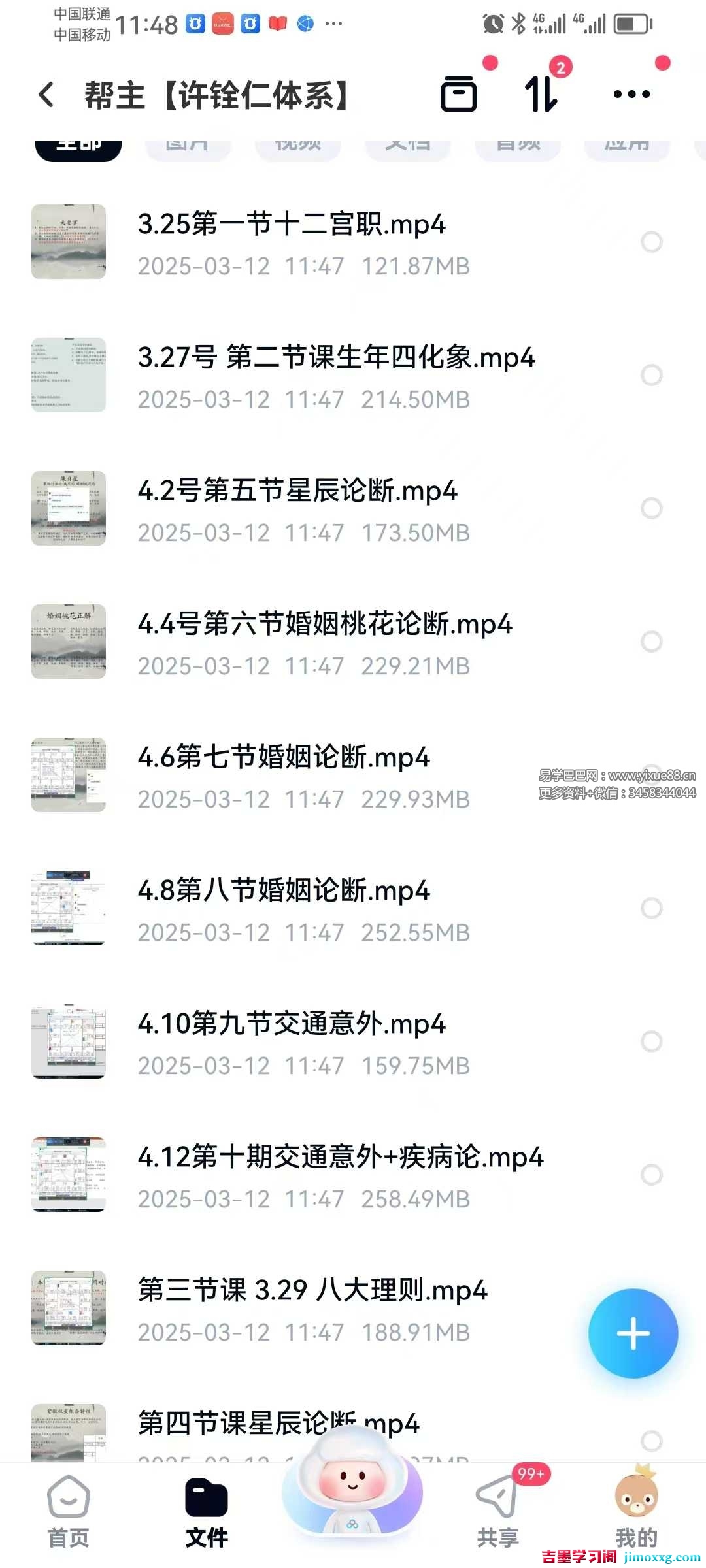This screenshot has height=1568, width=706.
Task: Open 3.27号 第二节课生年四化象.mp4
Action: pos(336,358)
